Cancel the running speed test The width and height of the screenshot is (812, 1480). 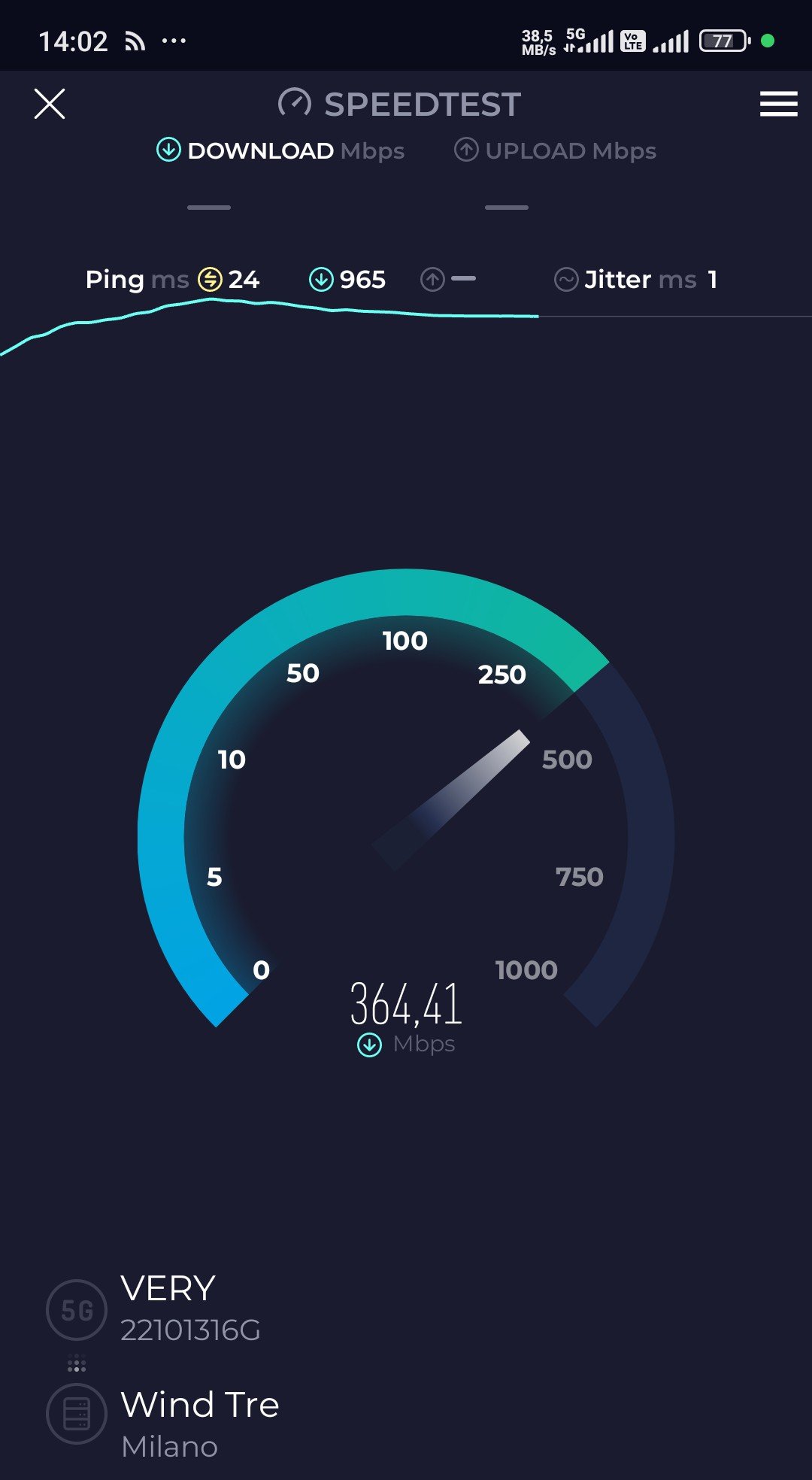click(x=50, y=104)
